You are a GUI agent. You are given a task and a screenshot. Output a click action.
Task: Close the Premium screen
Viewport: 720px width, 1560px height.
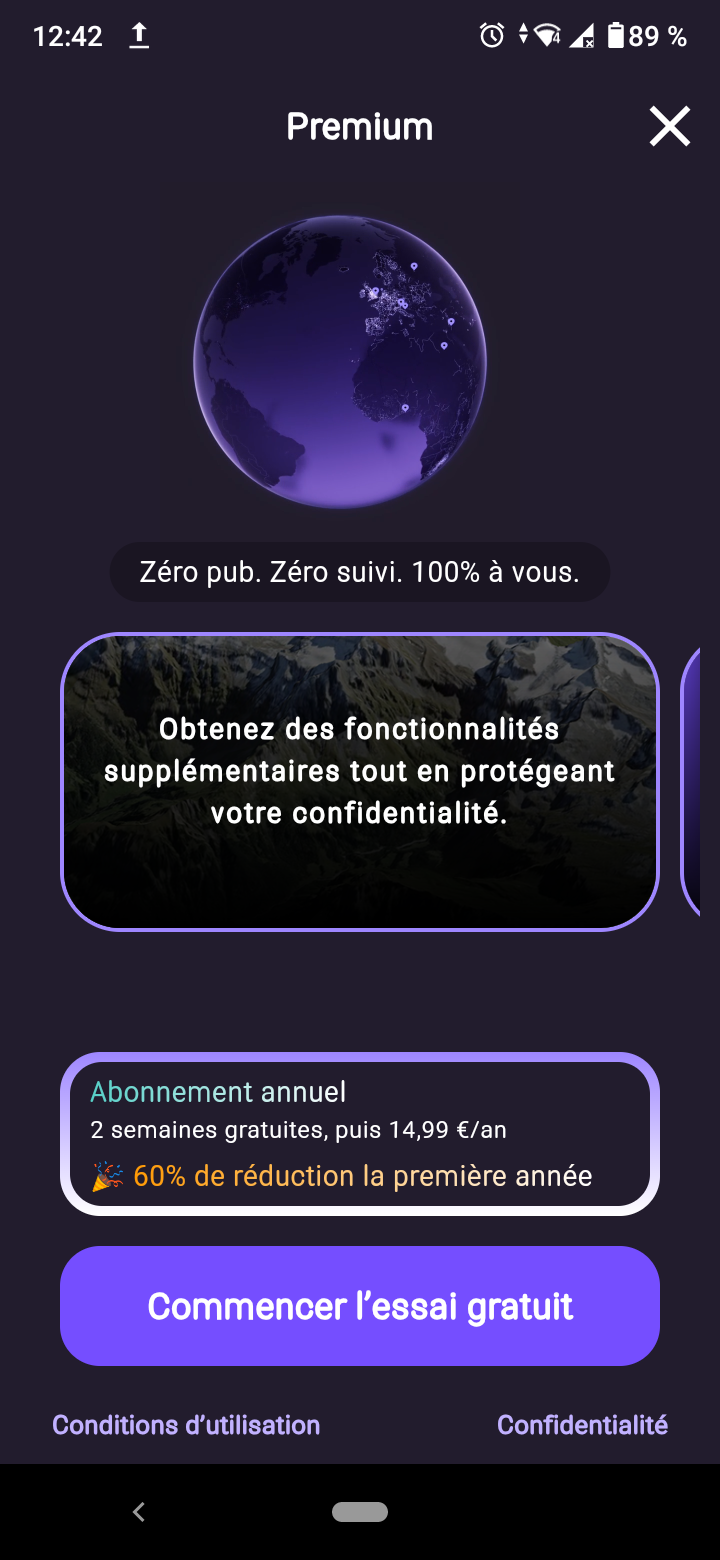point(669,127)
